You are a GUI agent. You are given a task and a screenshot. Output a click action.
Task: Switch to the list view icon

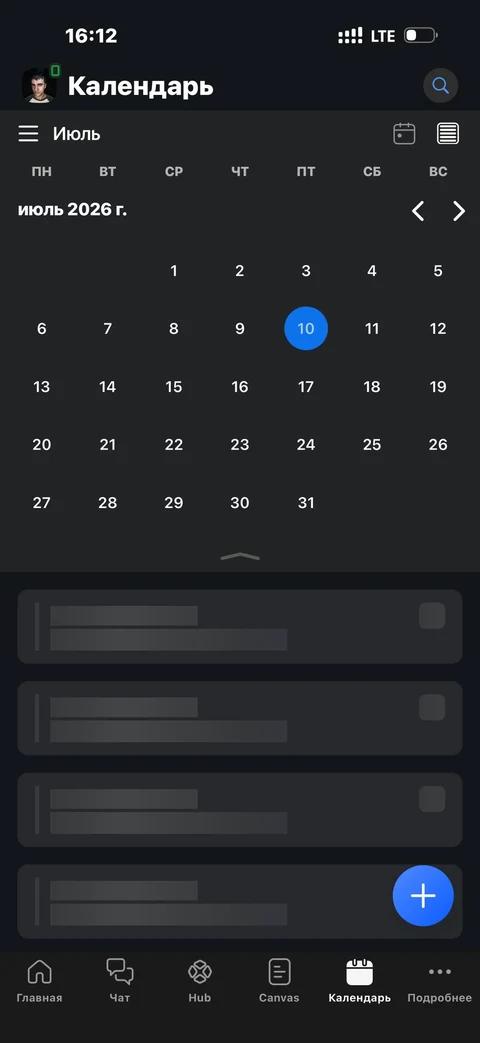pyautogui.click(x=448, y=134)
